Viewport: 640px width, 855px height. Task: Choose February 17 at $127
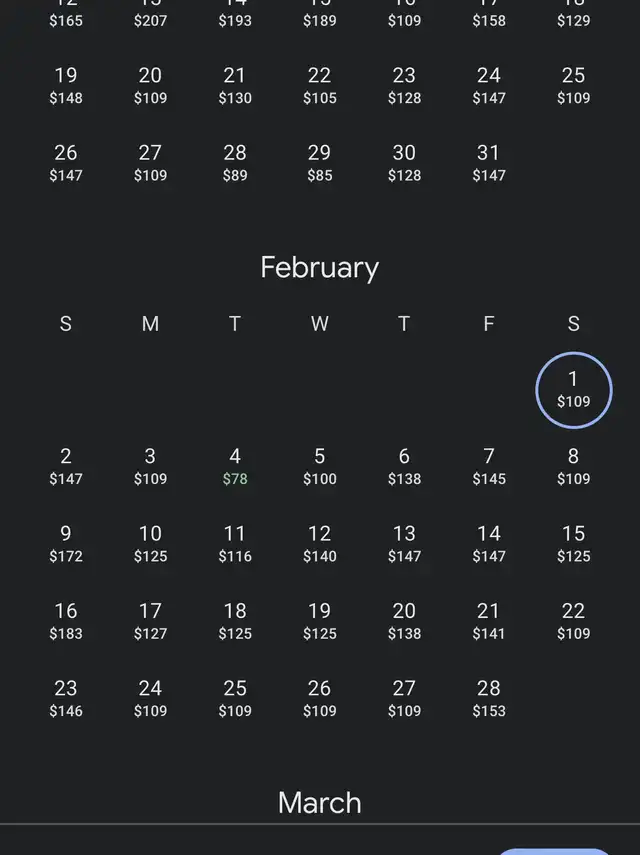(x=150, y=620)
